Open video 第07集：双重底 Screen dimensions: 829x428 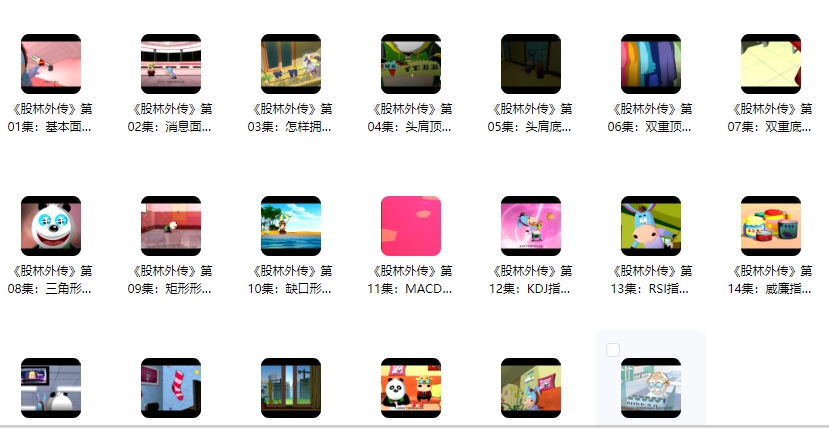click(771, 64)
